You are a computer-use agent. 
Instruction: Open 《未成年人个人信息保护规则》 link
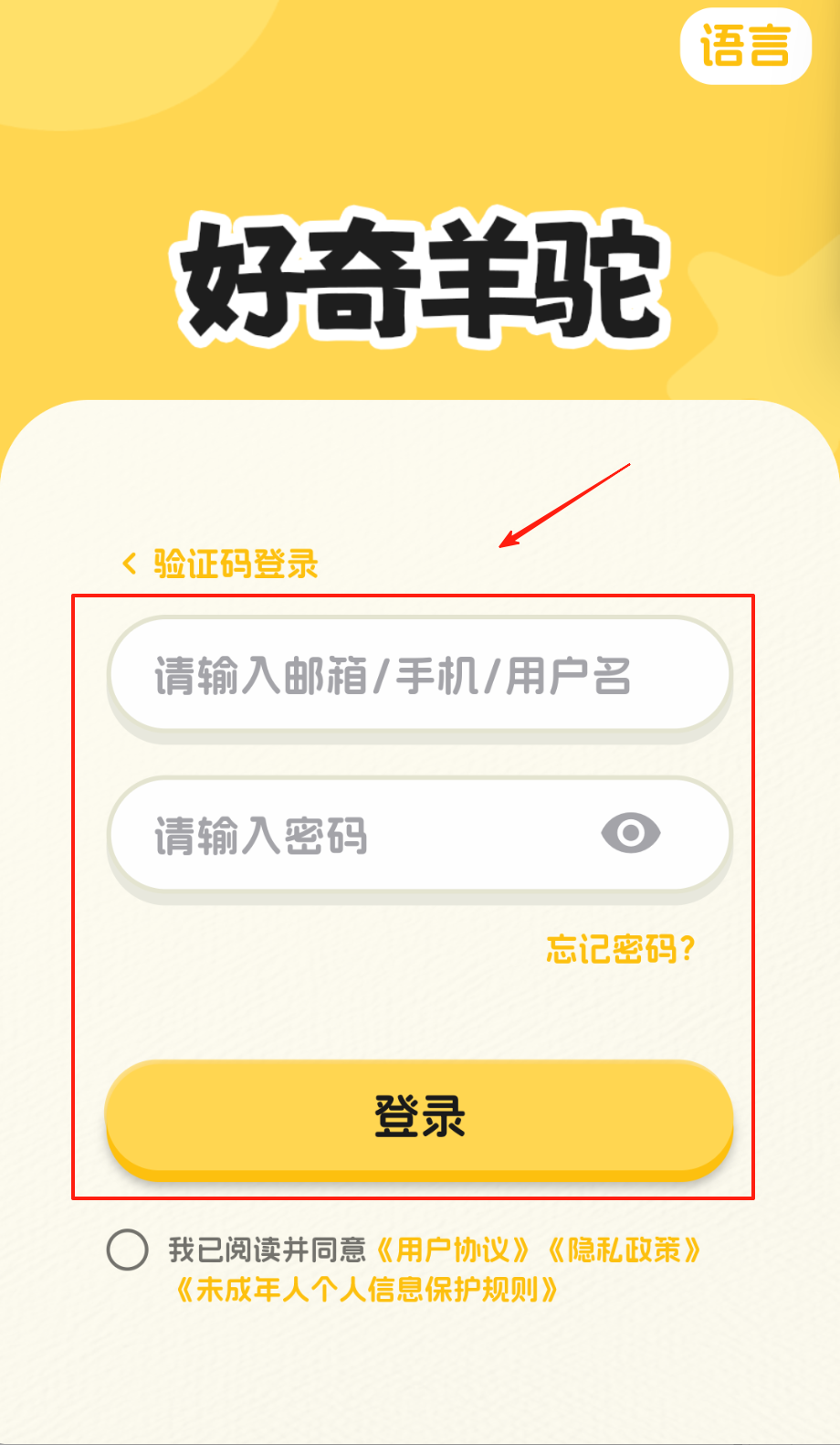pyautogui.click(x=365, y=1290)
